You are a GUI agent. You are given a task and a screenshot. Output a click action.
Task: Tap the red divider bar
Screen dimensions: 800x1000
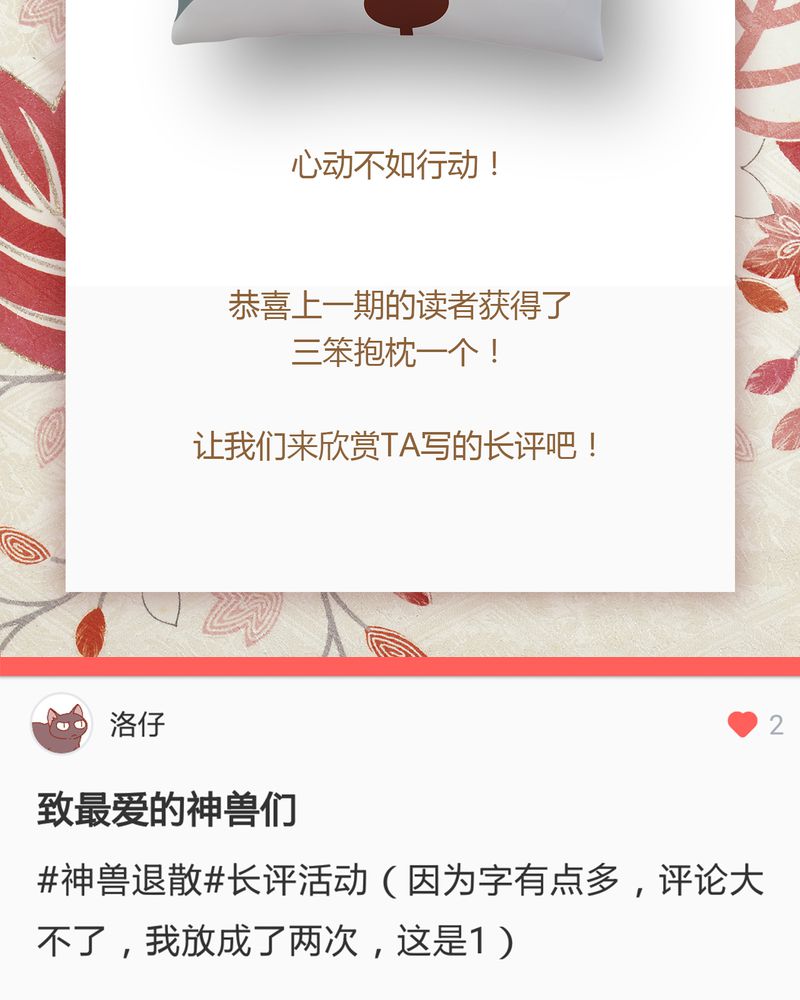click(400, 668)
